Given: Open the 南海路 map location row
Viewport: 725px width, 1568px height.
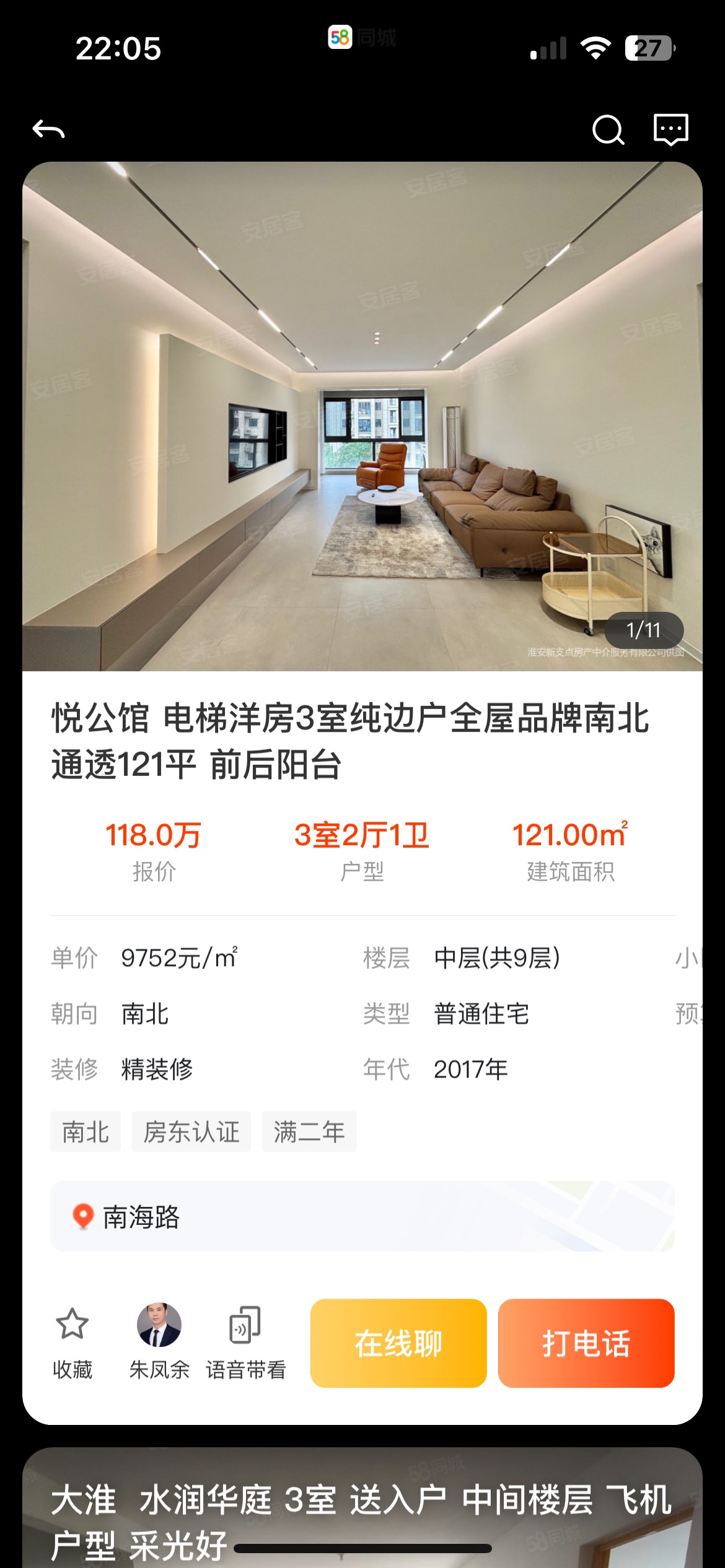Looking at the screenshot, I should pos(362,1216).
